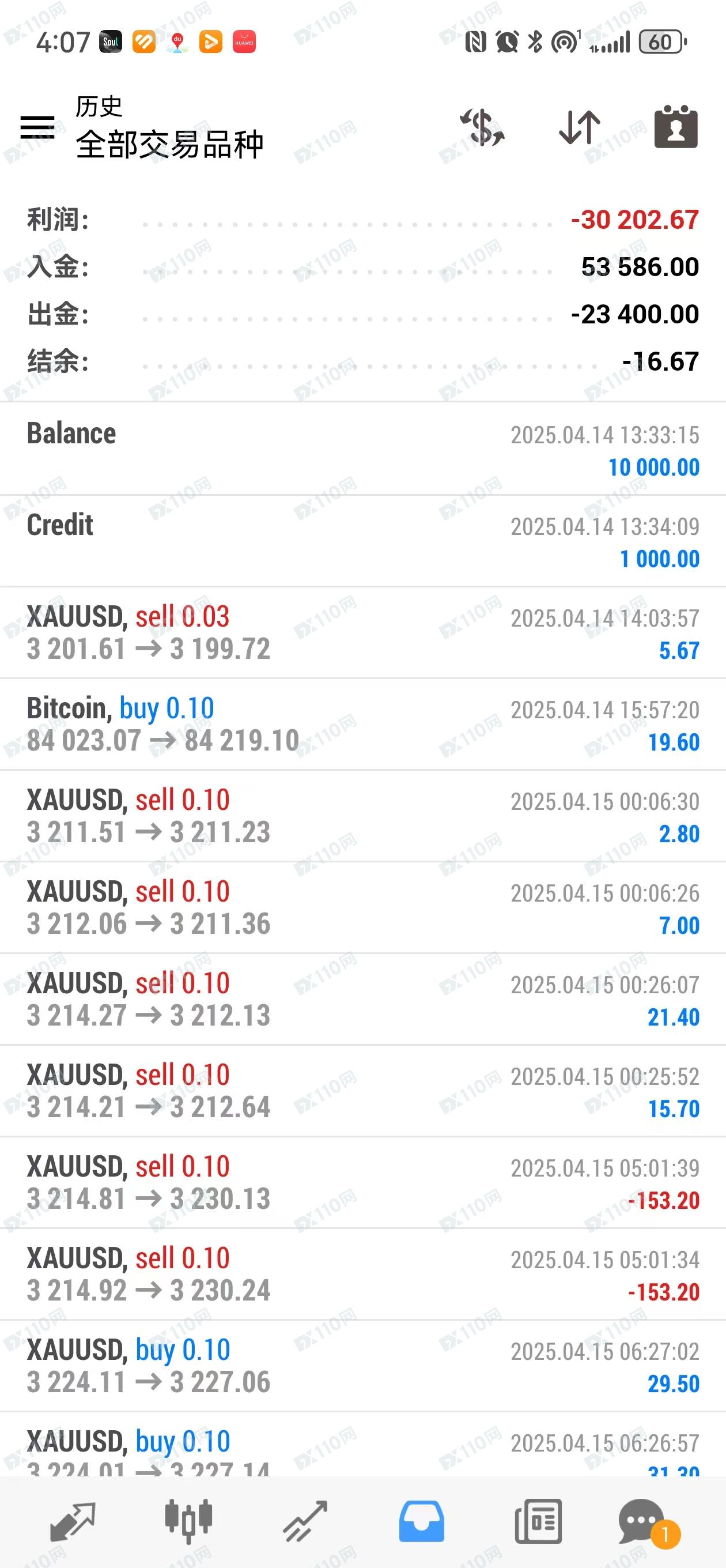Screen dimensions: 726x1568
Task: Open the calendar date range picker
Action: click(675, 127)
